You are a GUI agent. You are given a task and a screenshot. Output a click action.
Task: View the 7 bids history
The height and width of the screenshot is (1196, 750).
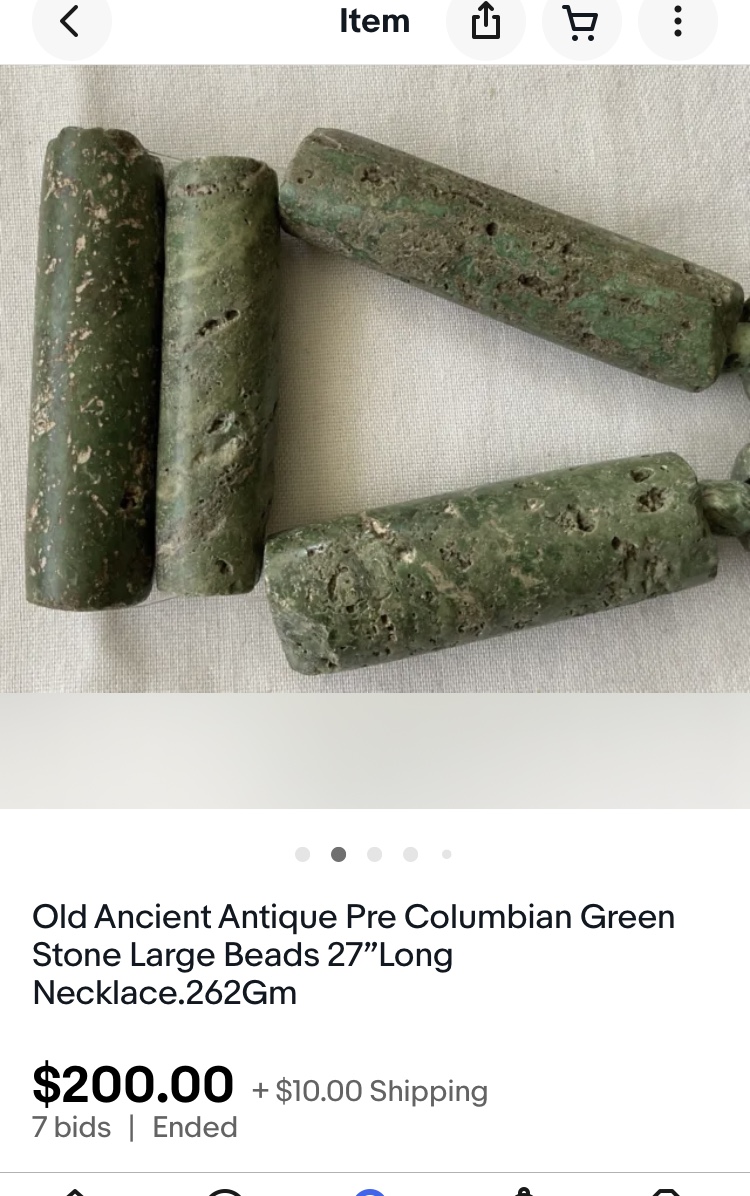click(x=72, y=1127)
